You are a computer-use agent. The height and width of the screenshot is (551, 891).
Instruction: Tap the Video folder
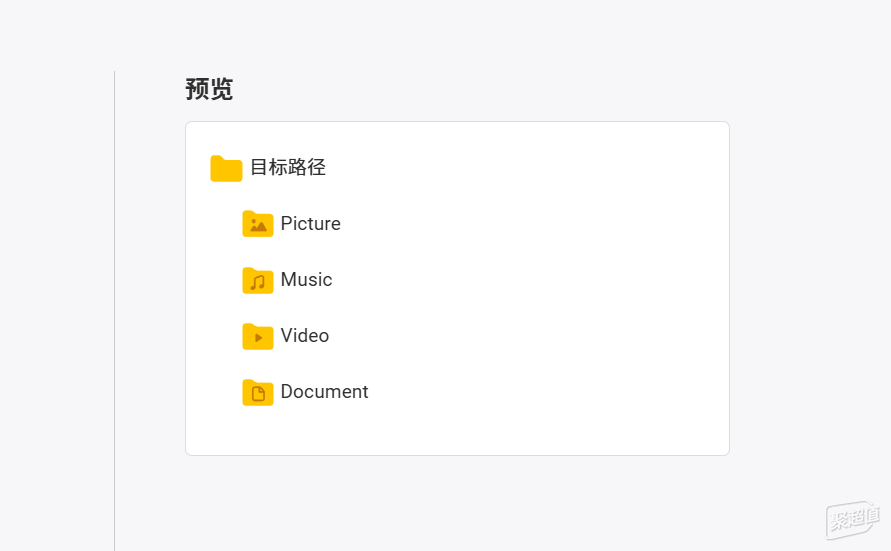[x=286, y=336]
